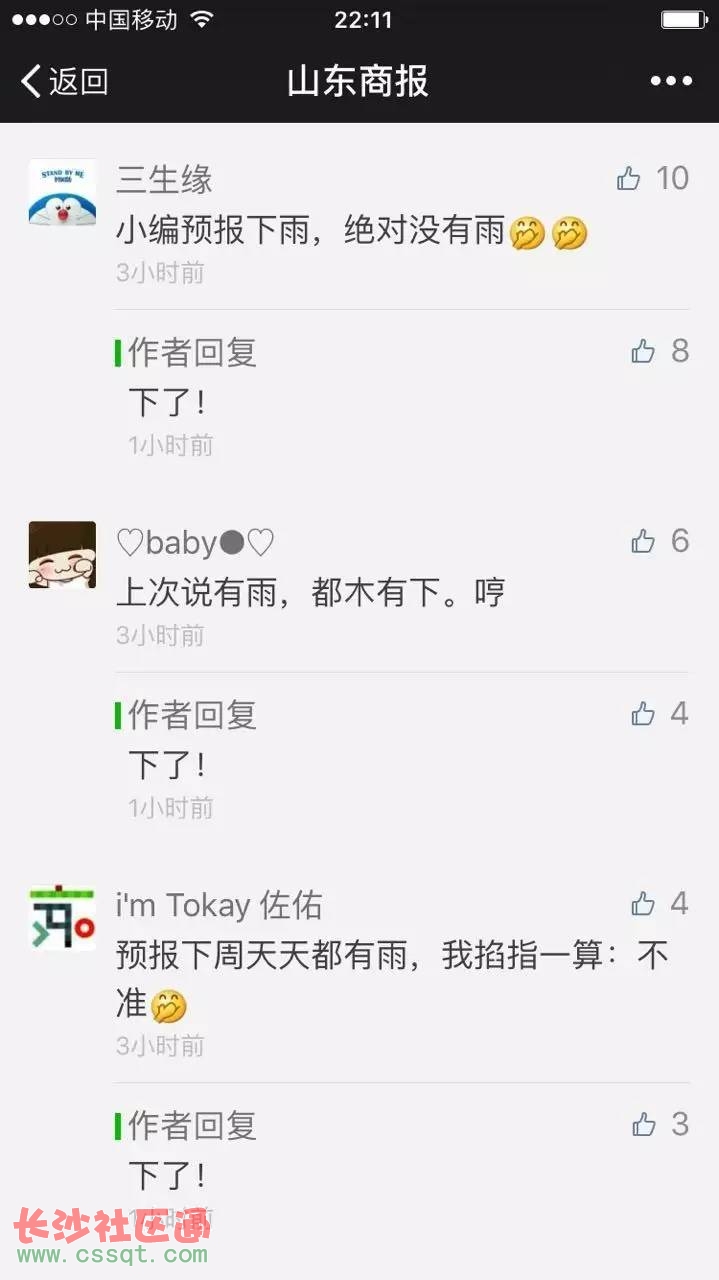Like the author reply under 三生缘's comment

(x=643, y=351)
